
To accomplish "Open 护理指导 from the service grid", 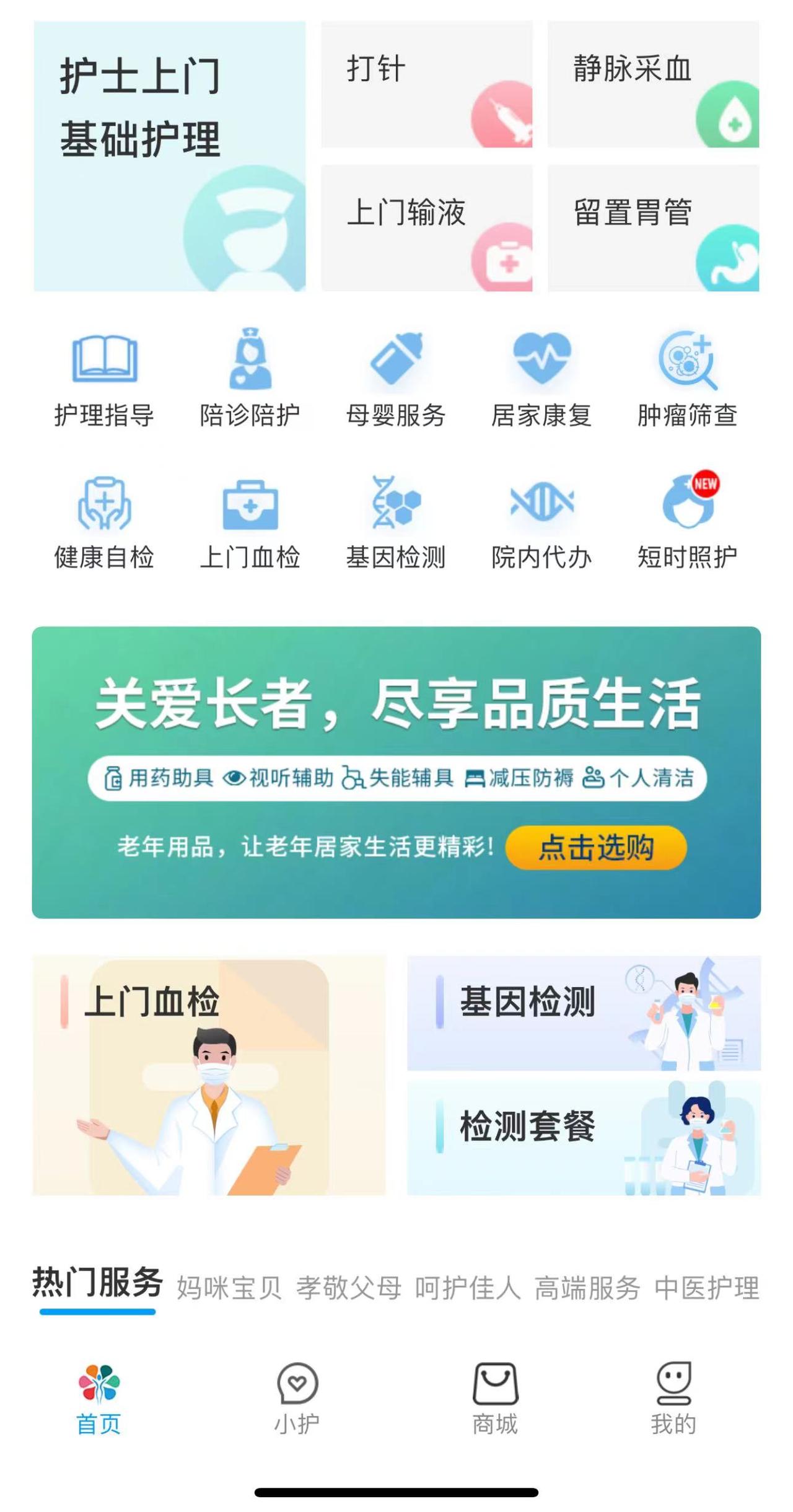I will tap(104, 379).
